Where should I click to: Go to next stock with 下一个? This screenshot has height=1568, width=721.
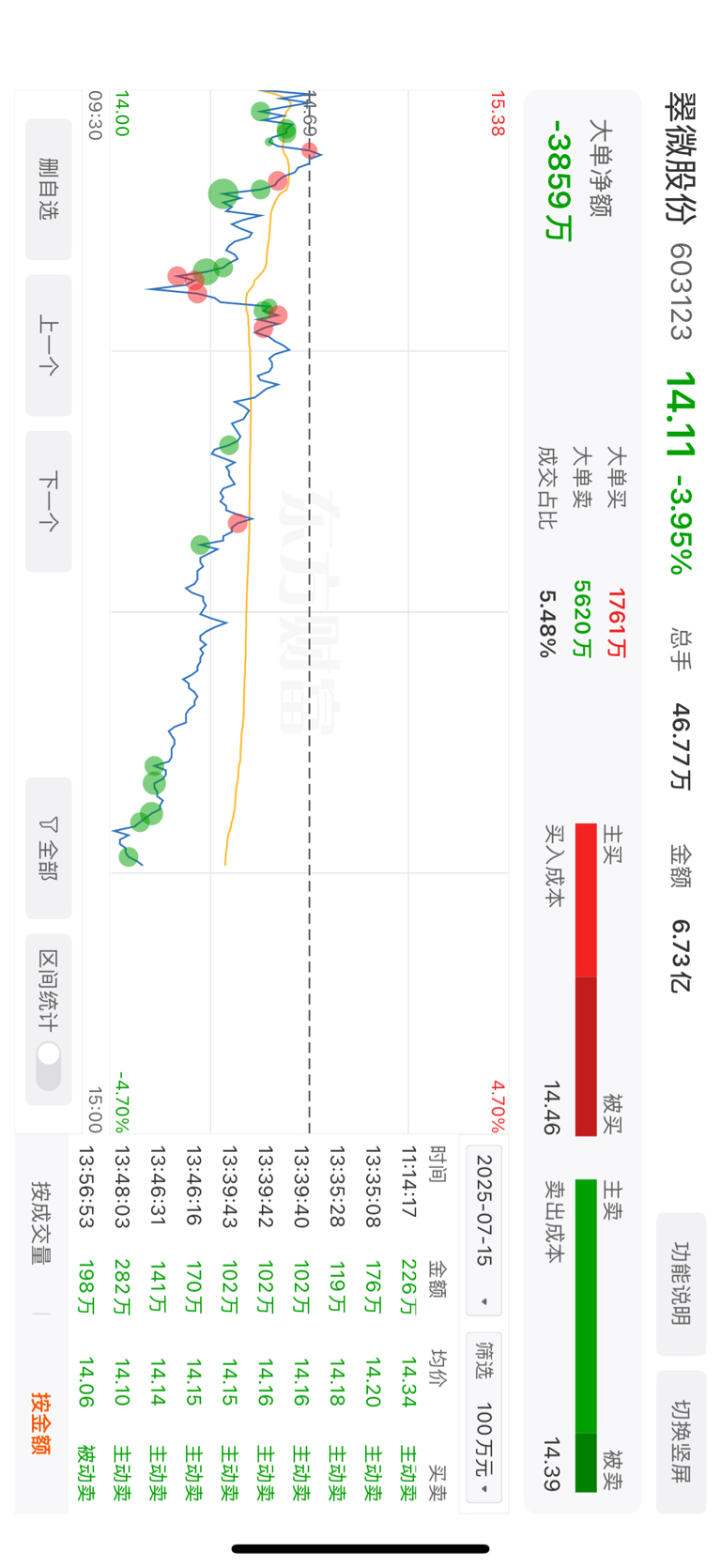tap(49, 501)
